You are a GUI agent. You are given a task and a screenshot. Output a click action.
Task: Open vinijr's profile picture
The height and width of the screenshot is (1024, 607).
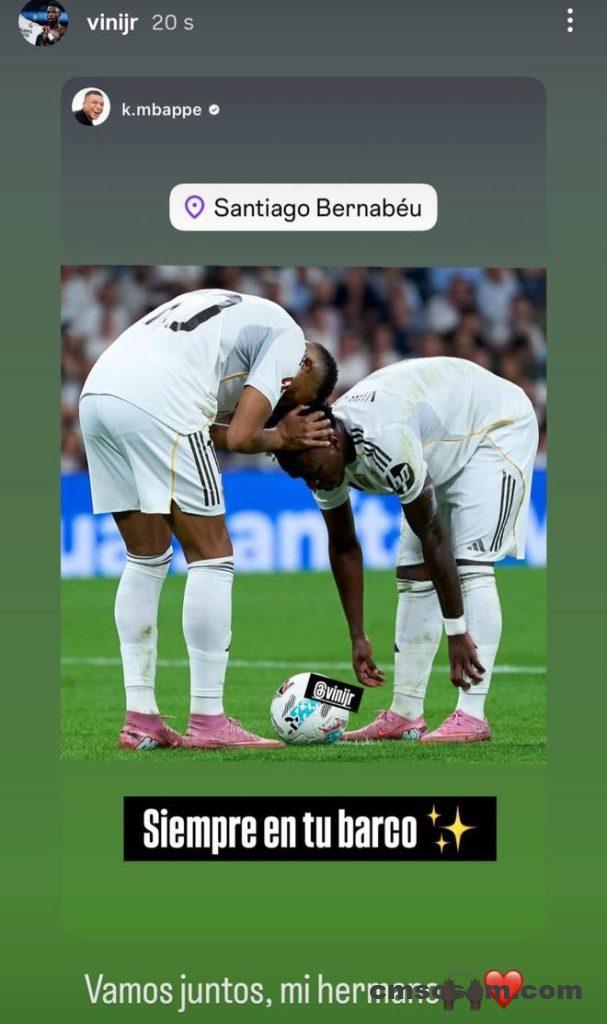click(x=43, y=22)
